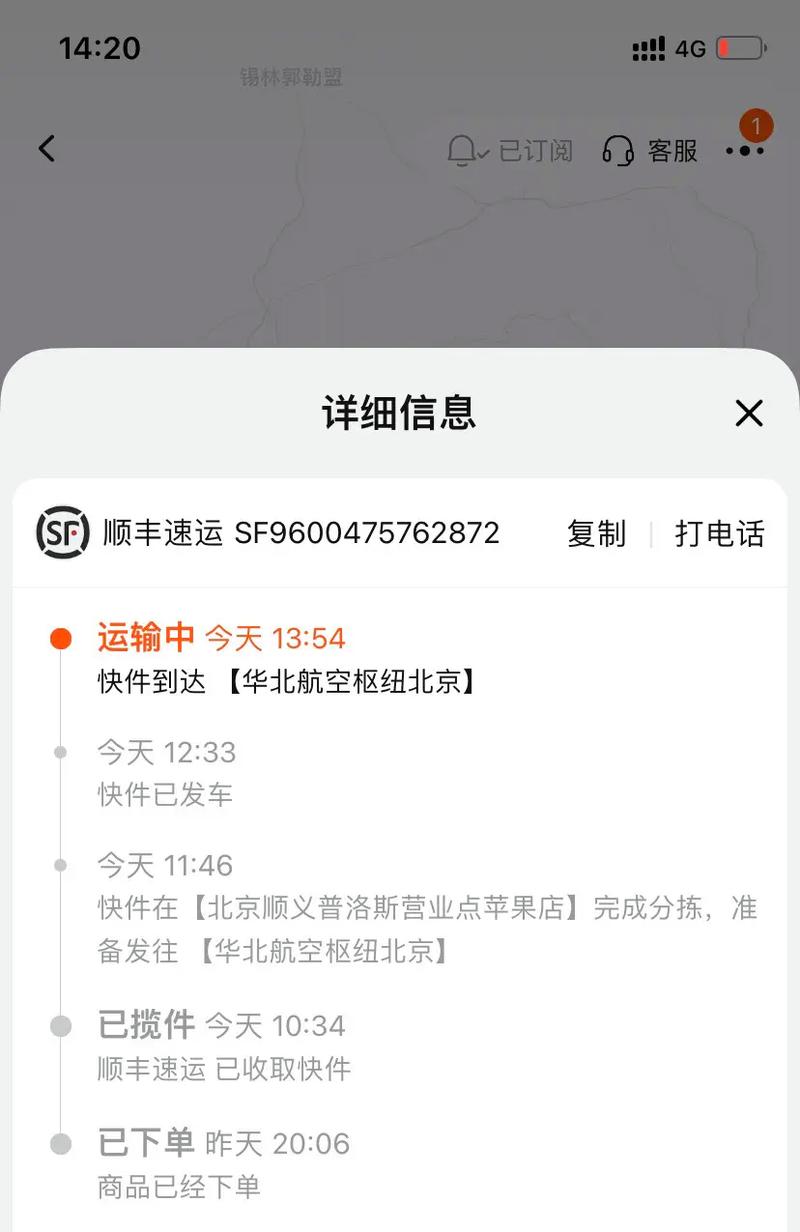
Task: Select the orange 运输中 timeline dot
Action: tap(61, 637)
